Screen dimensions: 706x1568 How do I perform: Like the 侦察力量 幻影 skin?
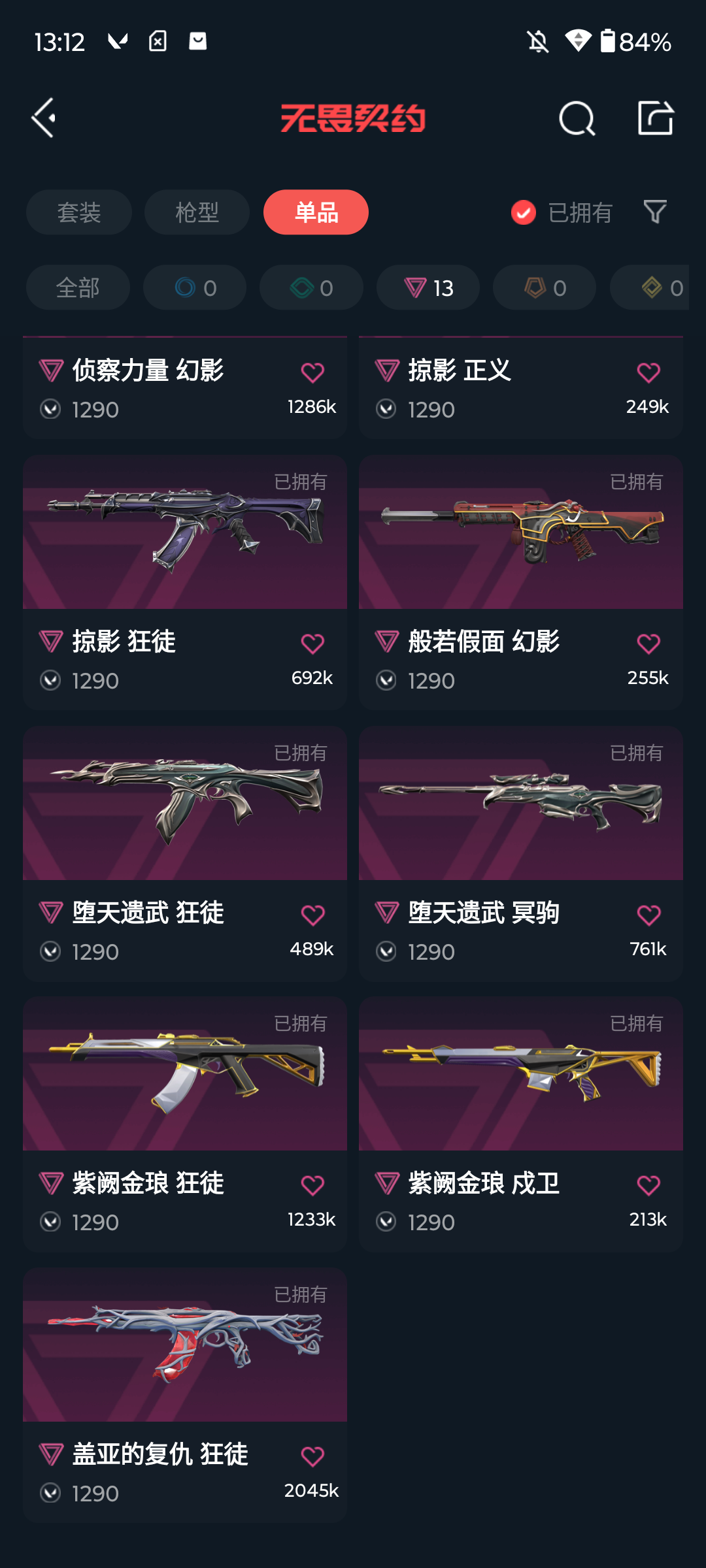coord(312,372)
